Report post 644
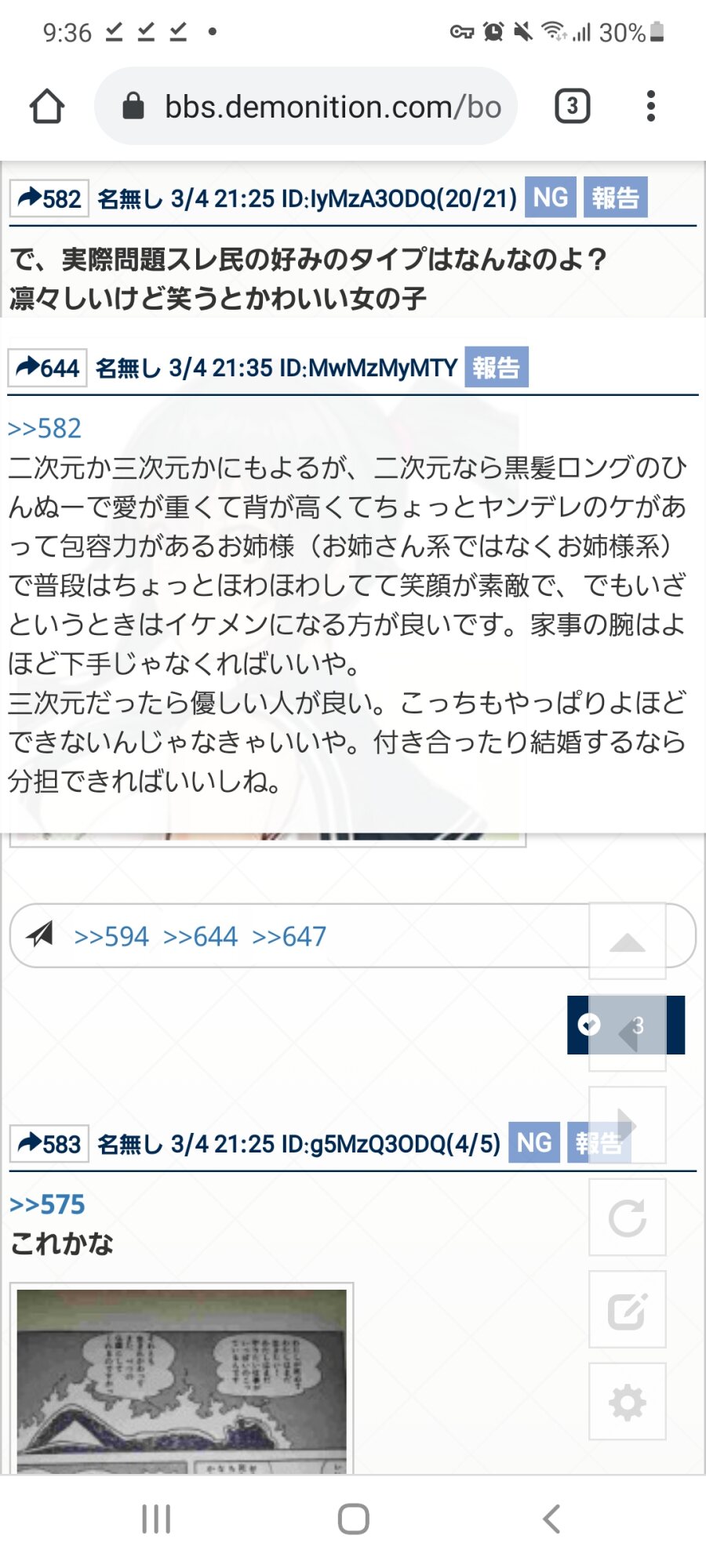This screenshot has width=706, height=1568. tap(496, 368)
